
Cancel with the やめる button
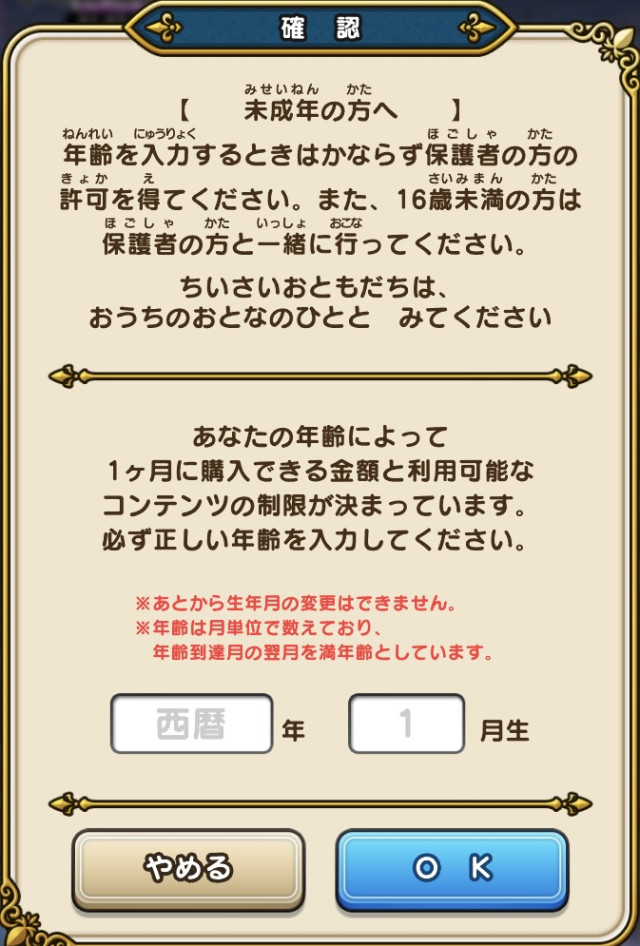(188, 867)
